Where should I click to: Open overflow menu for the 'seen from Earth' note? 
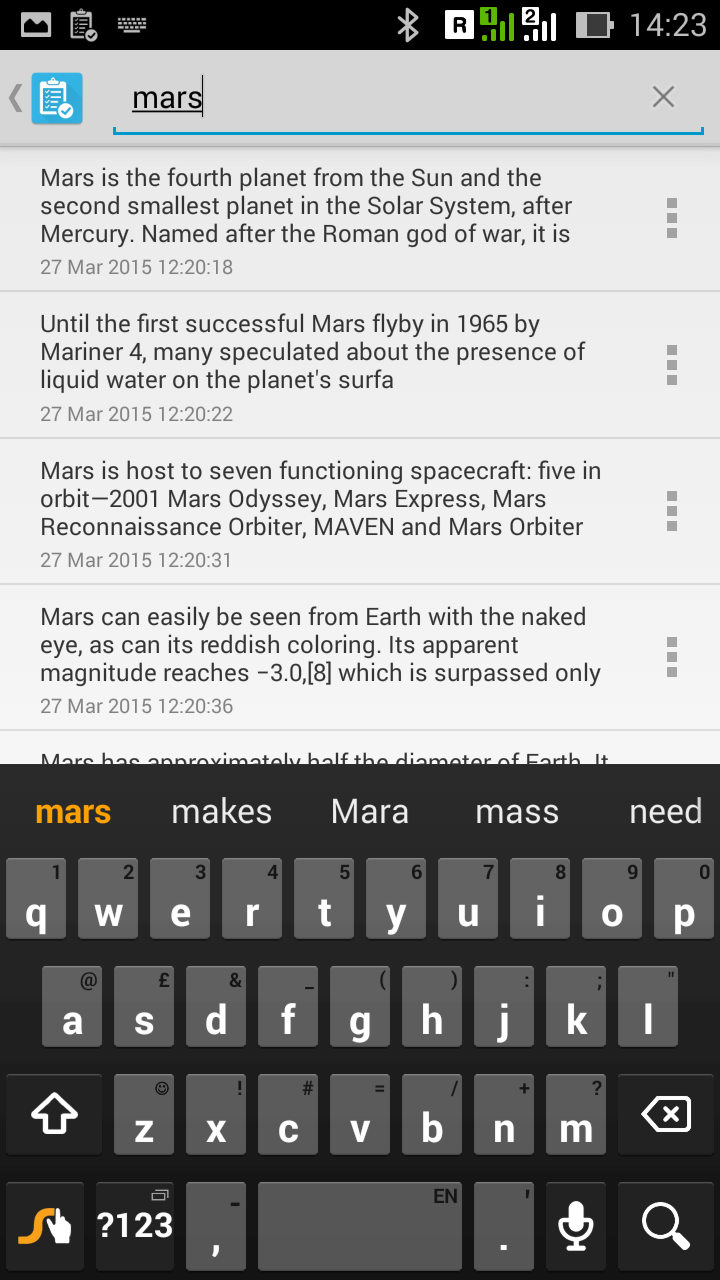(672, 657)
